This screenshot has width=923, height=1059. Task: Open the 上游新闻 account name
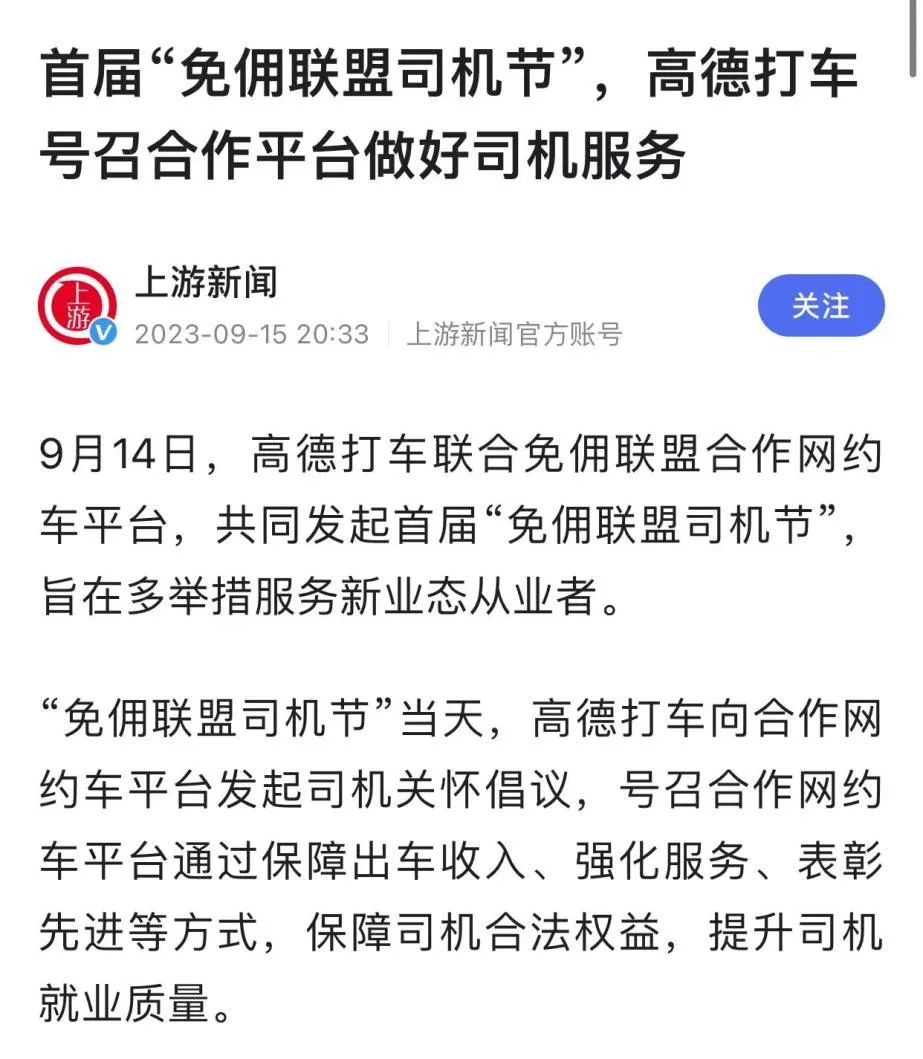206,283
